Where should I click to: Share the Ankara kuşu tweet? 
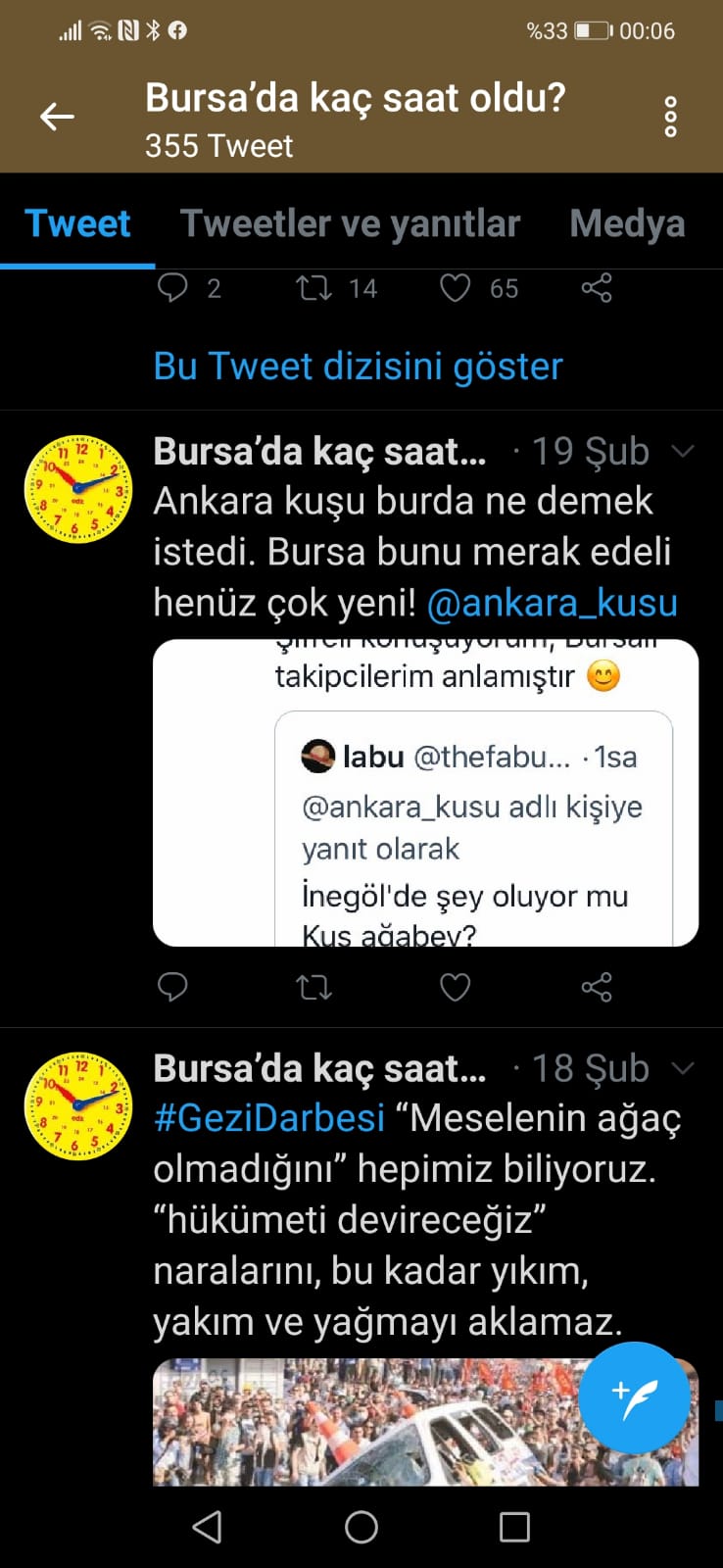point(597,987)
